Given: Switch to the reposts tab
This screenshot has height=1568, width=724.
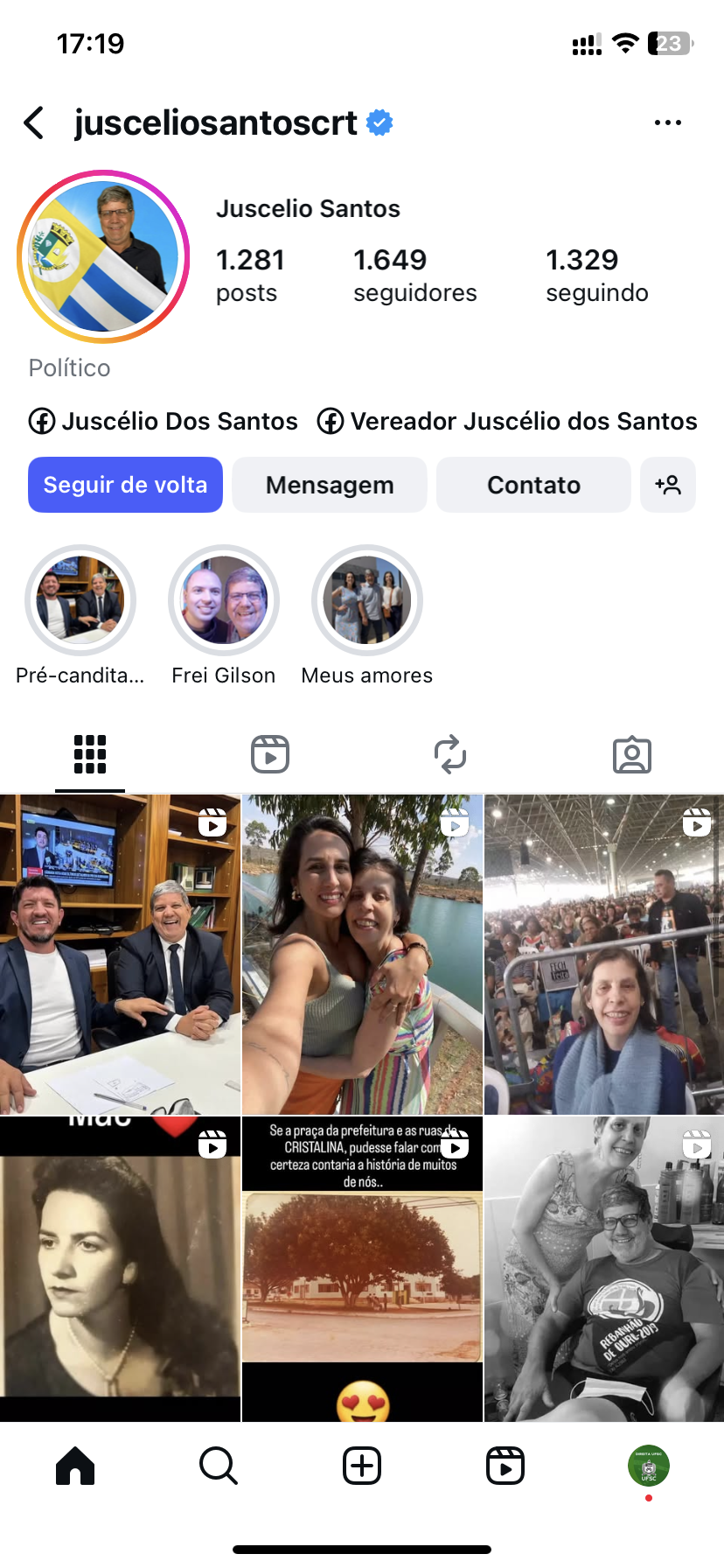Looking at the screenshot, I should pyautogui.click(x=450, y=754).
